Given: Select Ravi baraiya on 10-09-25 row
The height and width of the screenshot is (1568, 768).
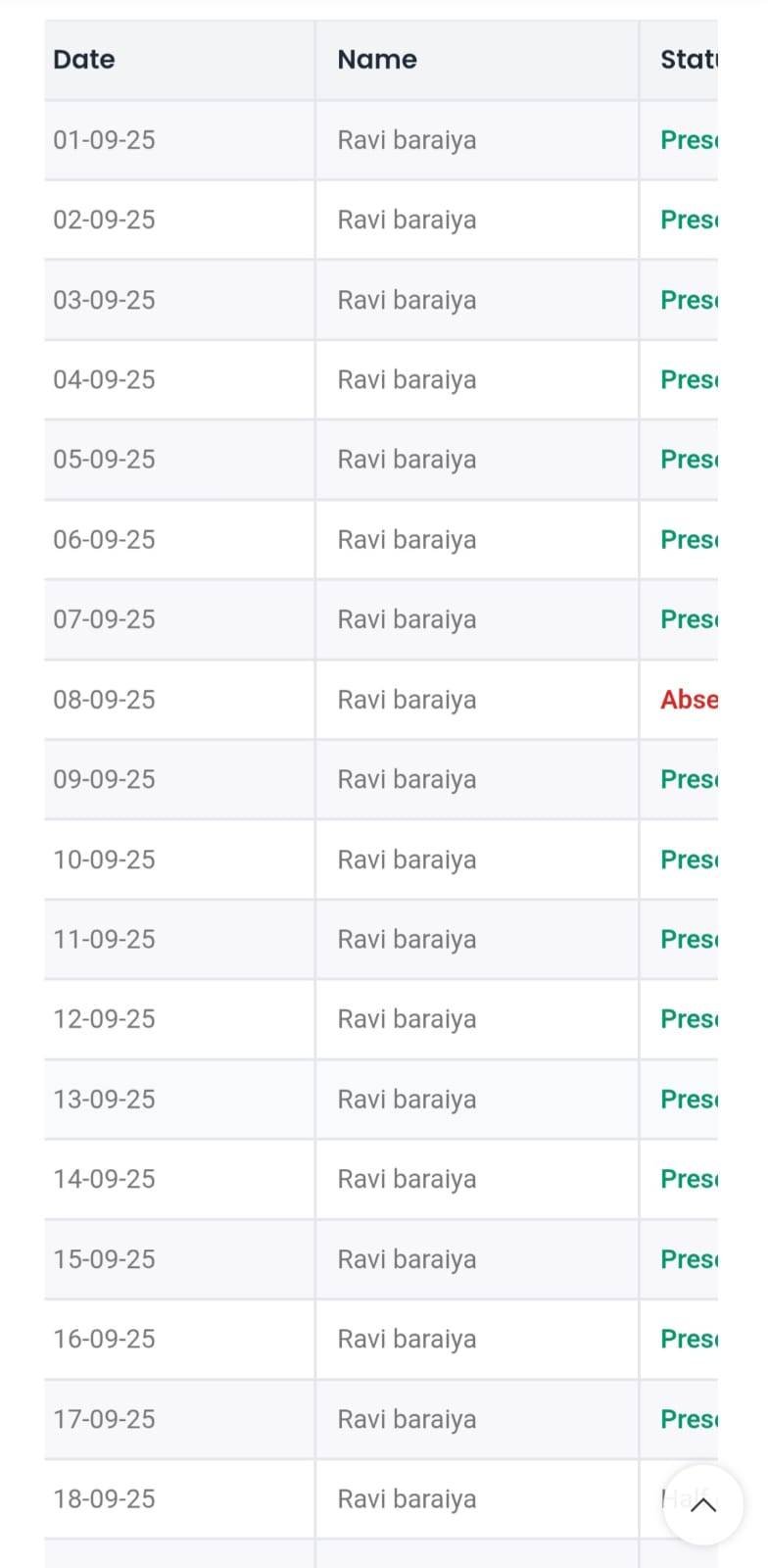Looking at the screenshot, I should [x=407, y=858].
